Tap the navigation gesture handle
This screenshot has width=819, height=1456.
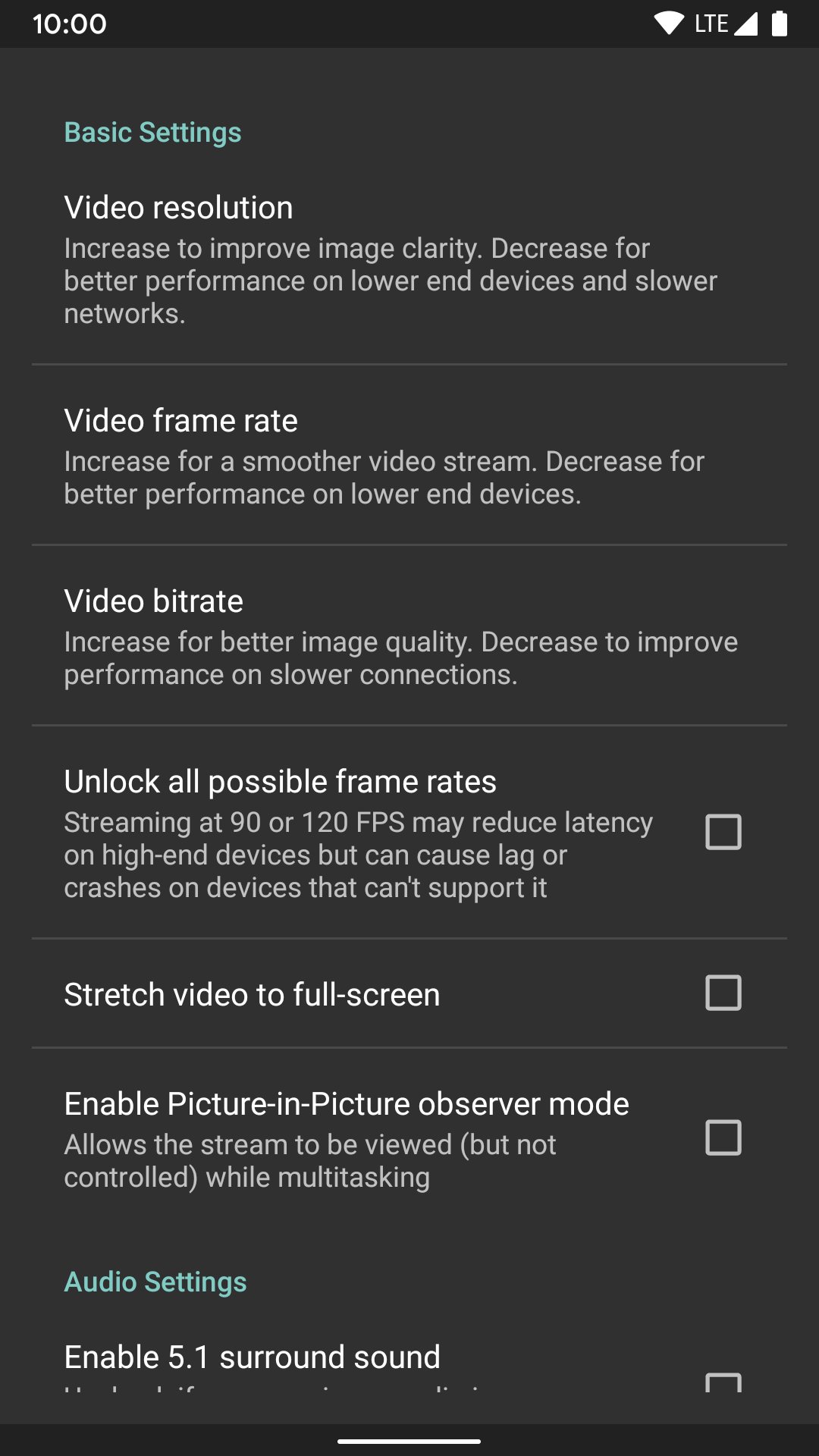(409, 1442)
